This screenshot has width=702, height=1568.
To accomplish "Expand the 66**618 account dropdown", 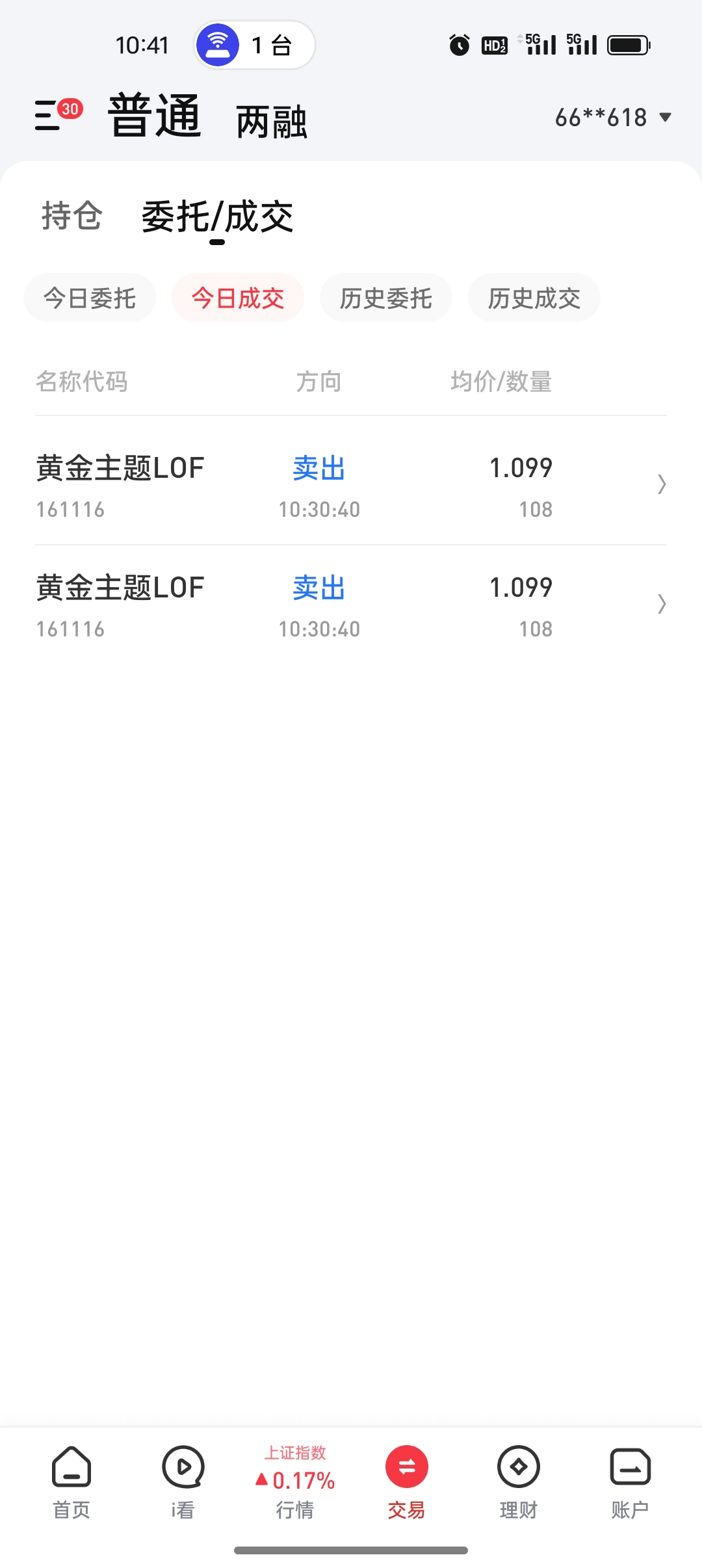I will pos(612,118).
